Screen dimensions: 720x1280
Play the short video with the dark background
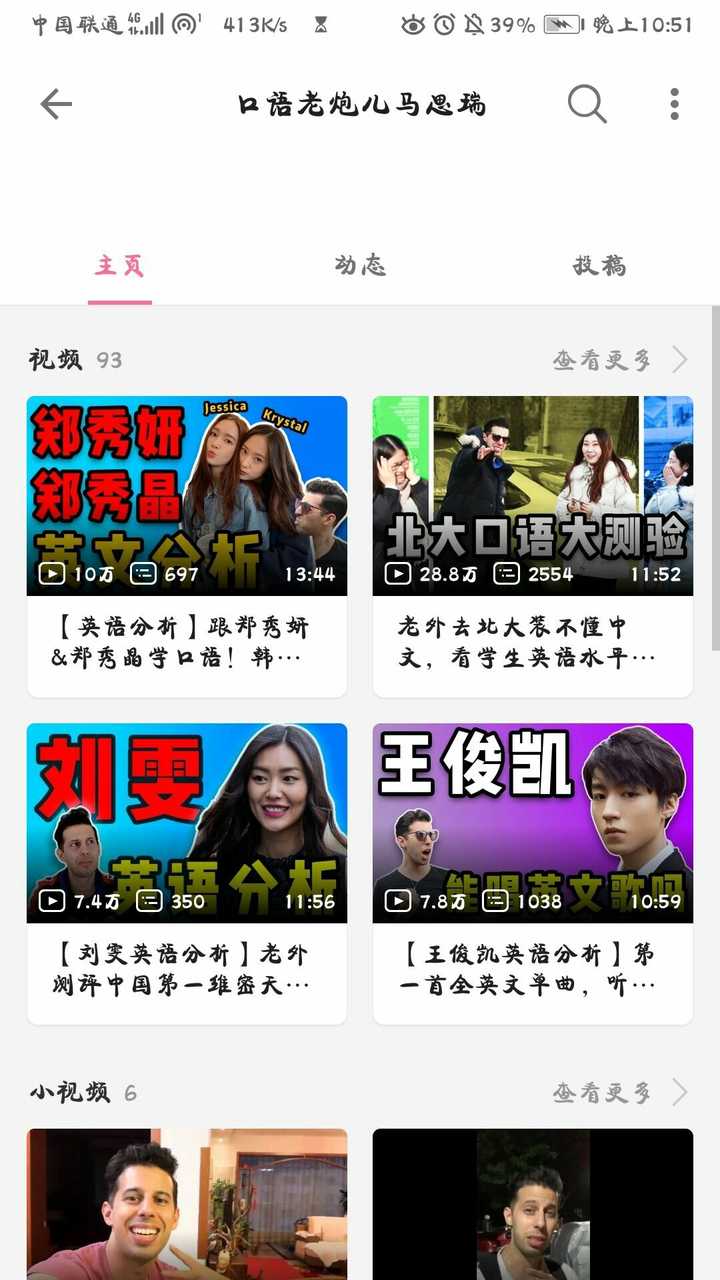click(x=533, y=1204)
